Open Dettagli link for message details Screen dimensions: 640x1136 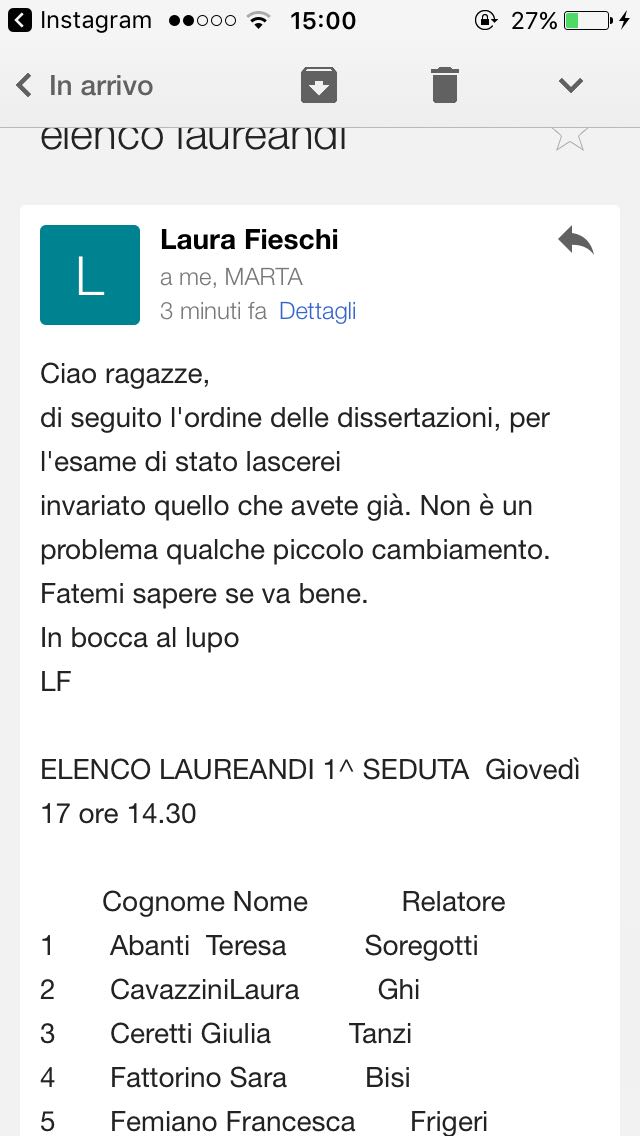click(x=317, y=312)
